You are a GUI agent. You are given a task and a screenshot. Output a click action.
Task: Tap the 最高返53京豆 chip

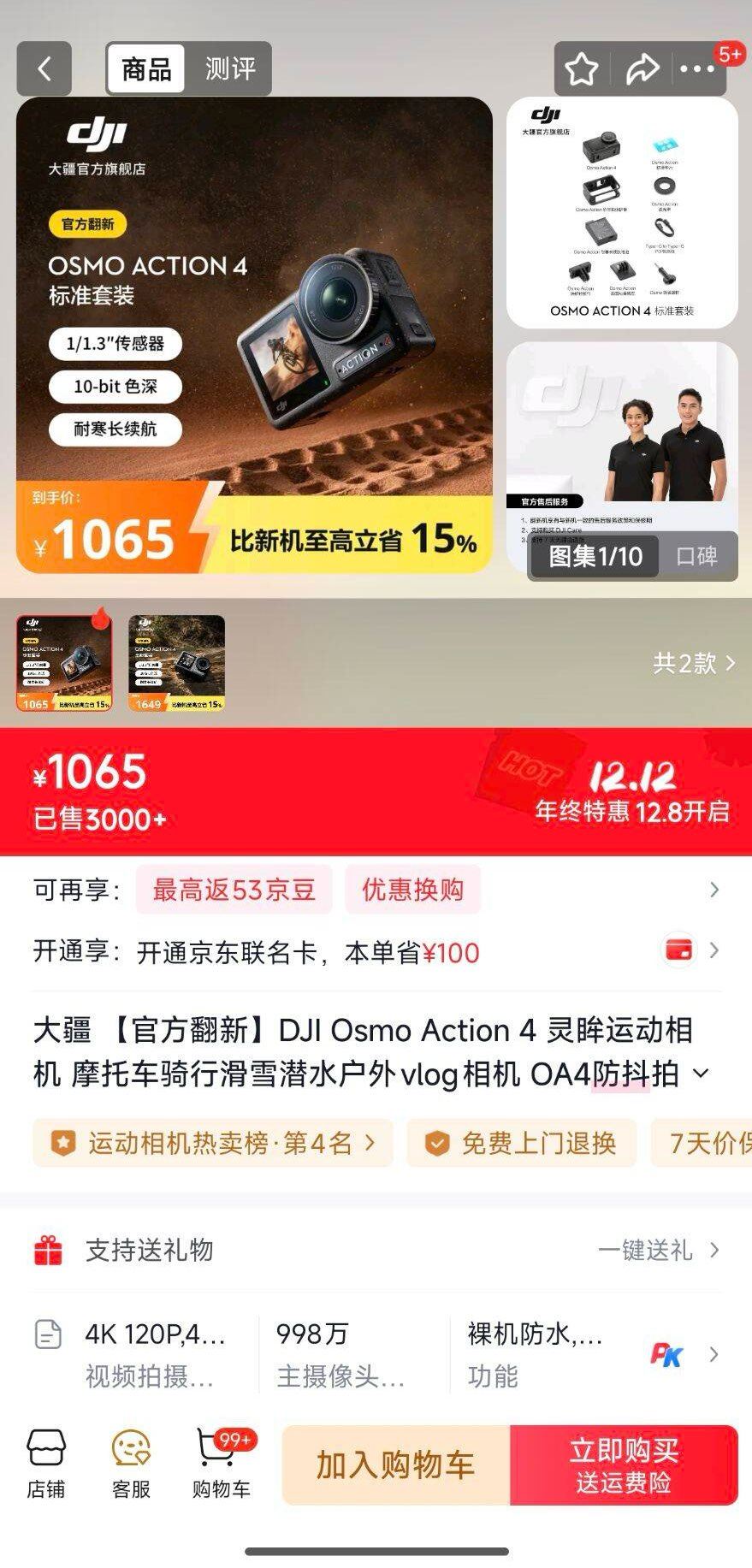(234, 890)
